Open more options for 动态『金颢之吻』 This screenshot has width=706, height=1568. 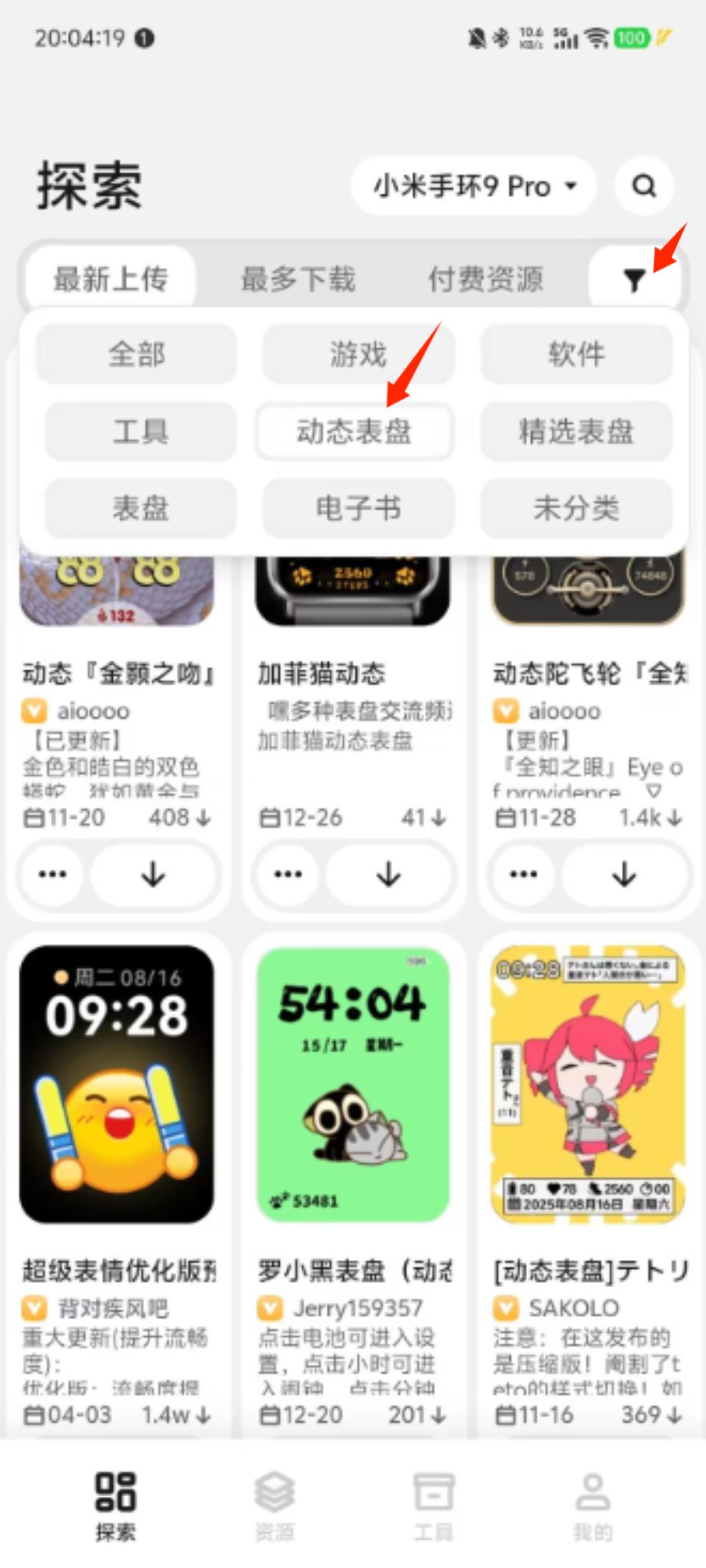point(52,875)
